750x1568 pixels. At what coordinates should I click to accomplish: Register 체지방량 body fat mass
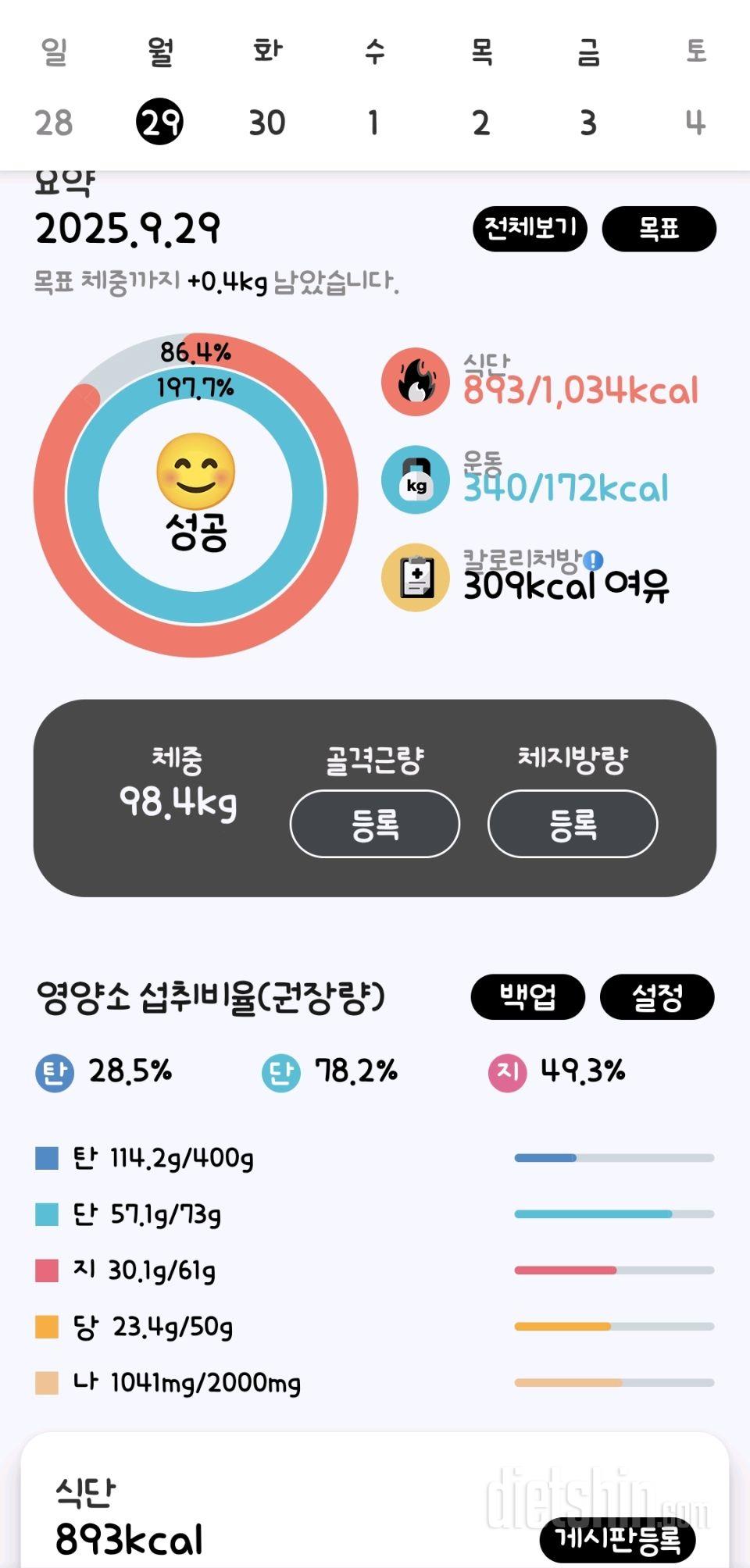pos(573,824)
